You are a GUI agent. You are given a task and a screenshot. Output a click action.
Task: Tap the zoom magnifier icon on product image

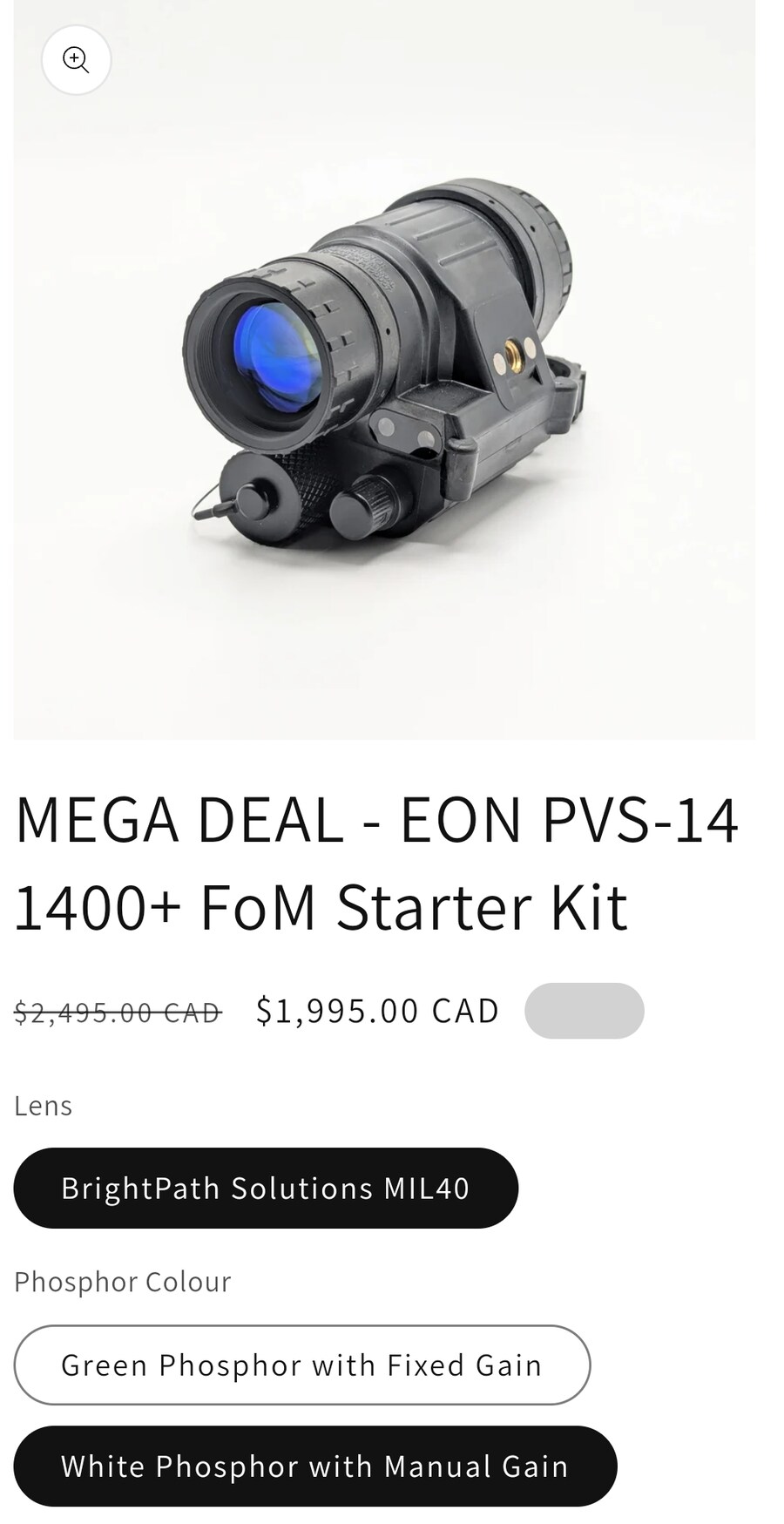pyautogui.click(x=77, y=60)
